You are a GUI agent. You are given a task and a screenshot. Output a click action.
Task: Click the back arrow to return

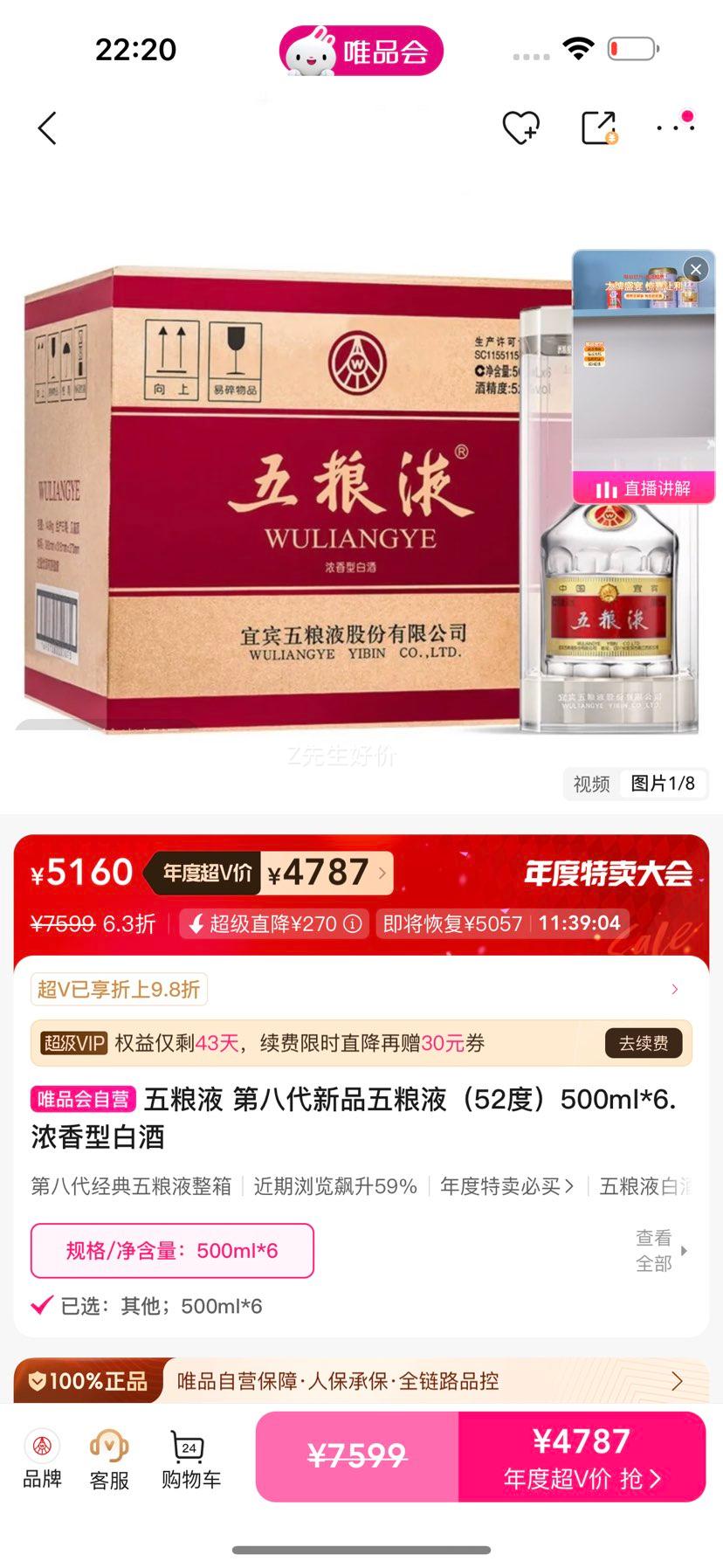pos(46,128)
